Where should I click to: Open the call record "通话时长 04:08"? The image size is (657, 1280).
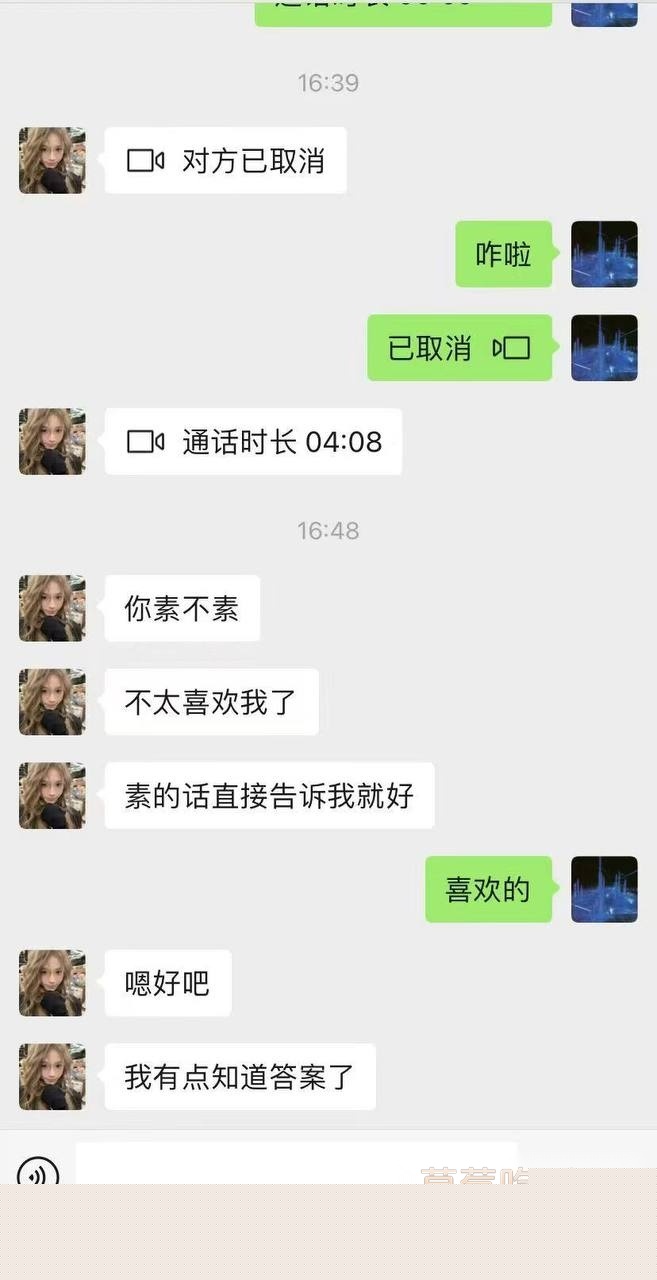(253, 442)
